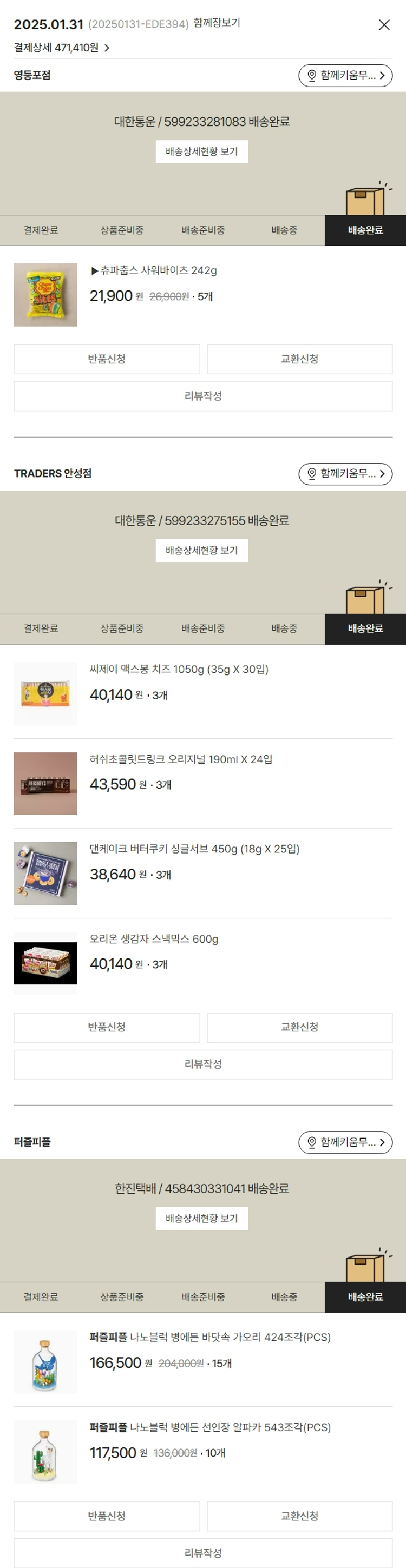The width and height of the screenshot is (406, 1568).
Task: Open 오리온 생감자 스낵믹스 600g item
Action: pos(154,939)
